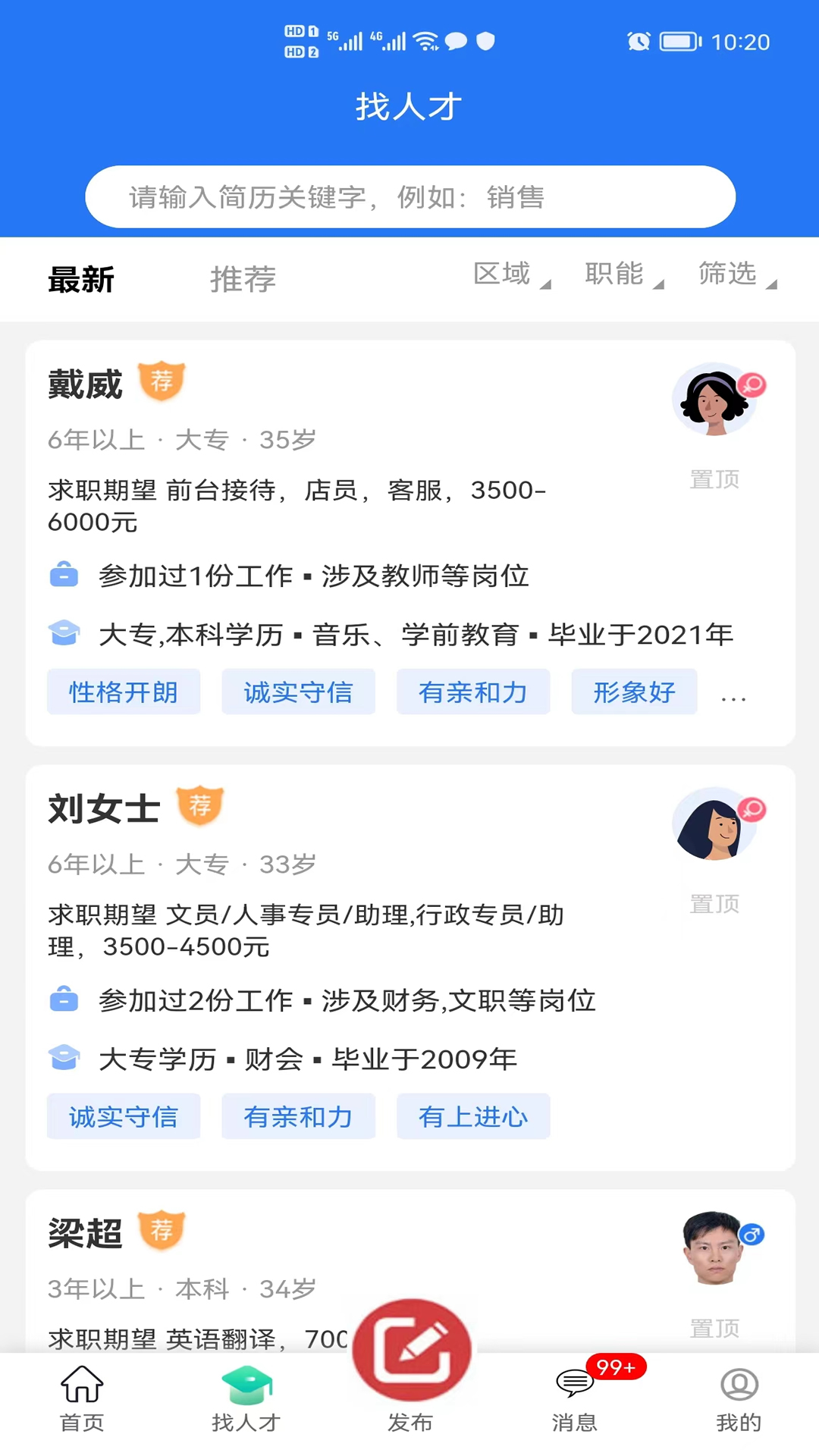
Task: Click the graduation cap education icon on 刘女士's card
Action: [65, 1058]
